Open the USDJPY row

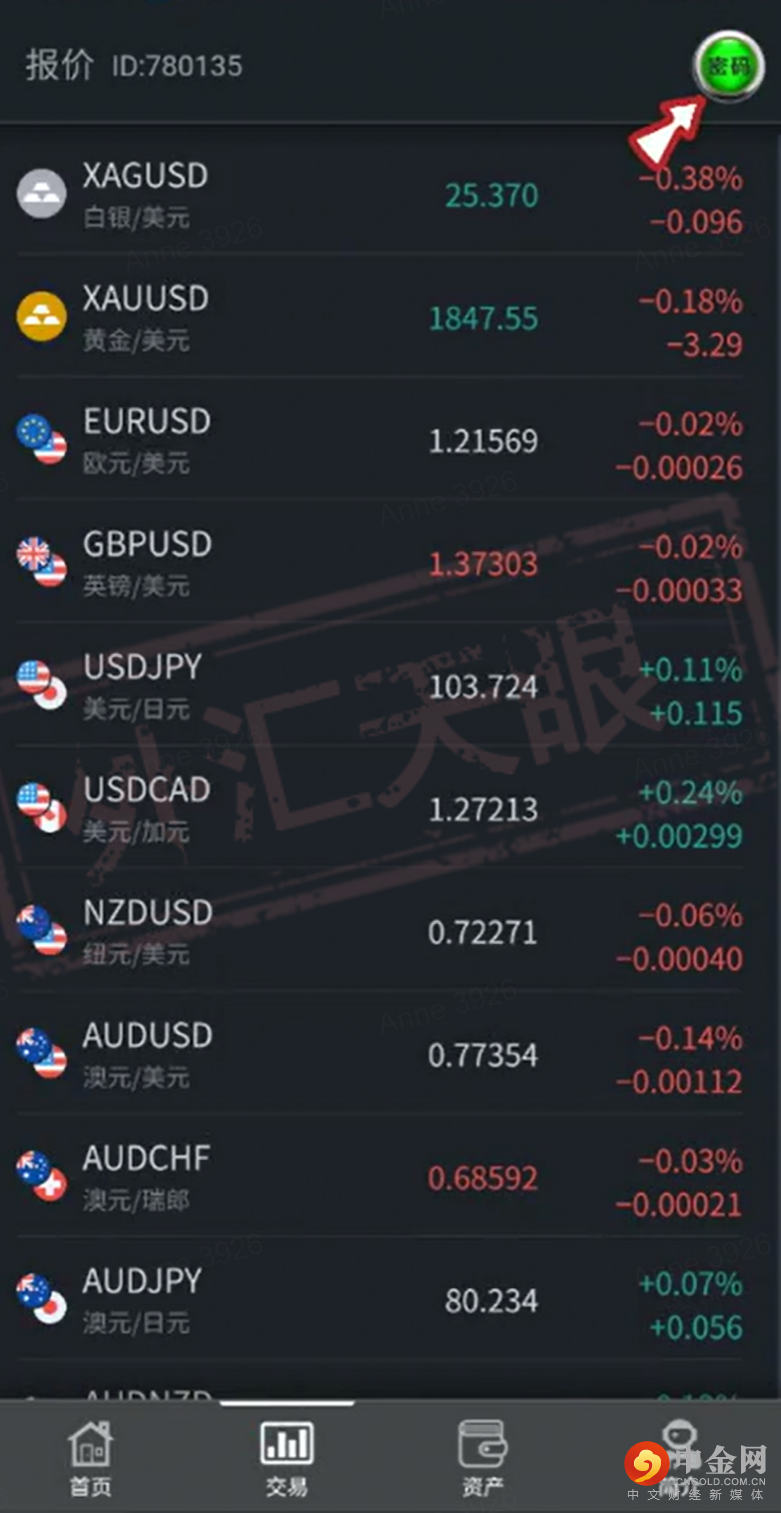(x=380, y=687)
